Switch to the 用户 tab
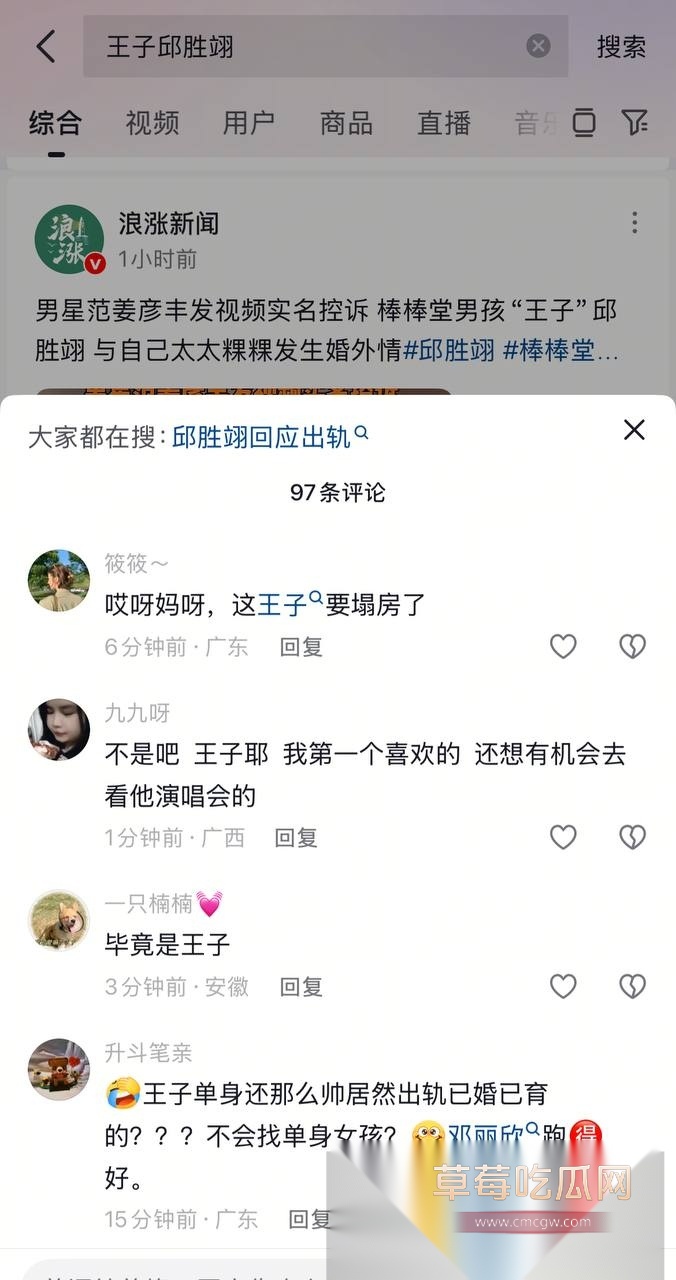676x1280 pixels. click(x=248, y=123)
